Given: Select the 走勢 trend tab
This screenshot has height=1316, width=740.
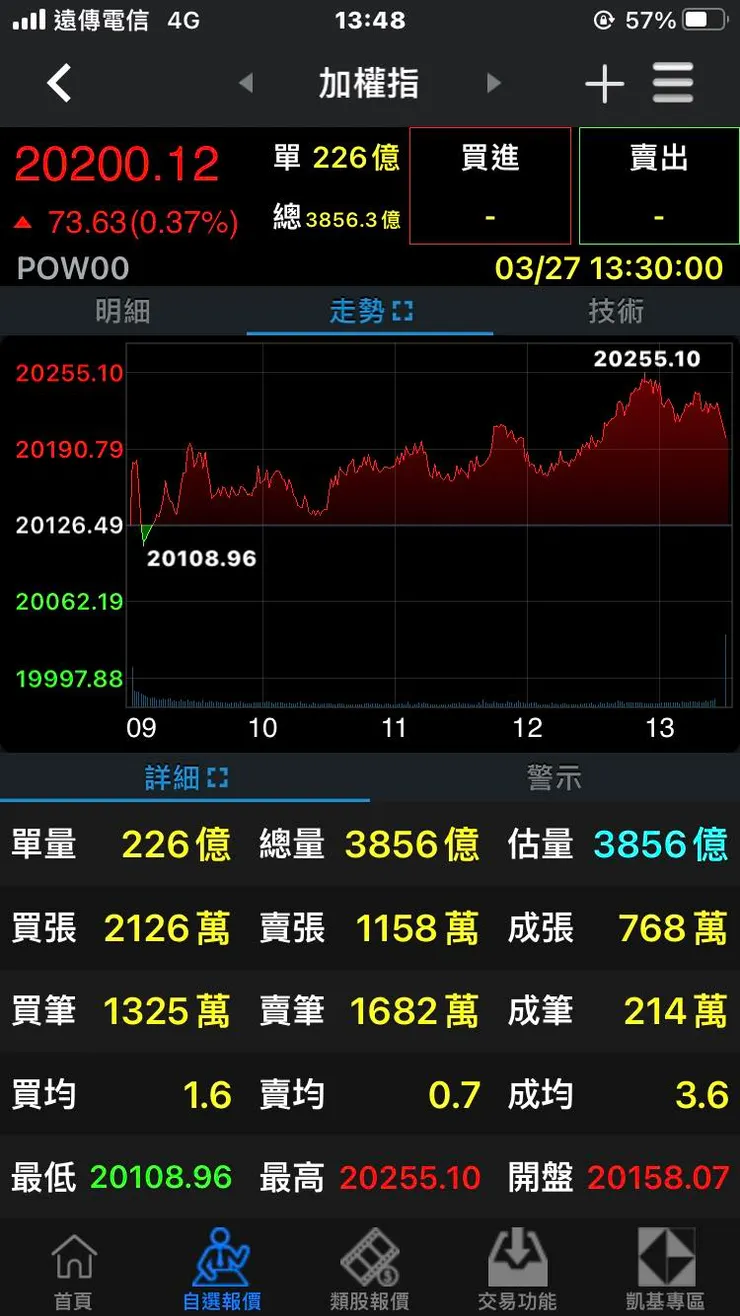Looking at the screenshot, I should click(x=370, y=312).
